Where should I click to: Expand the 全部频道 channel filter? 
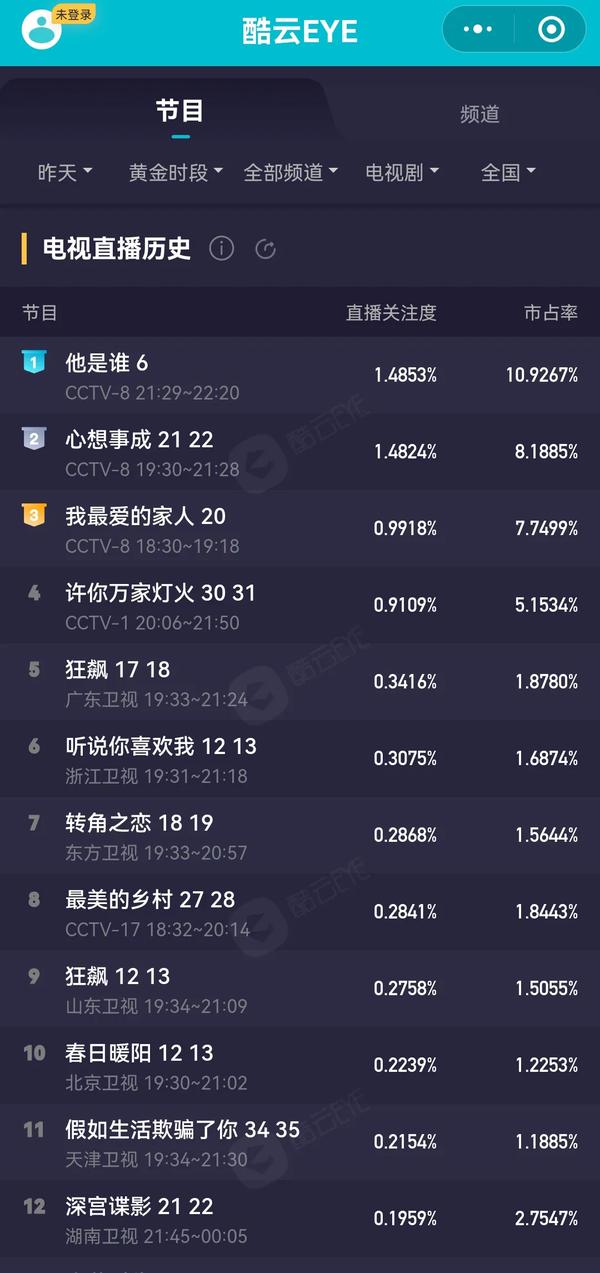coord(290,172)
